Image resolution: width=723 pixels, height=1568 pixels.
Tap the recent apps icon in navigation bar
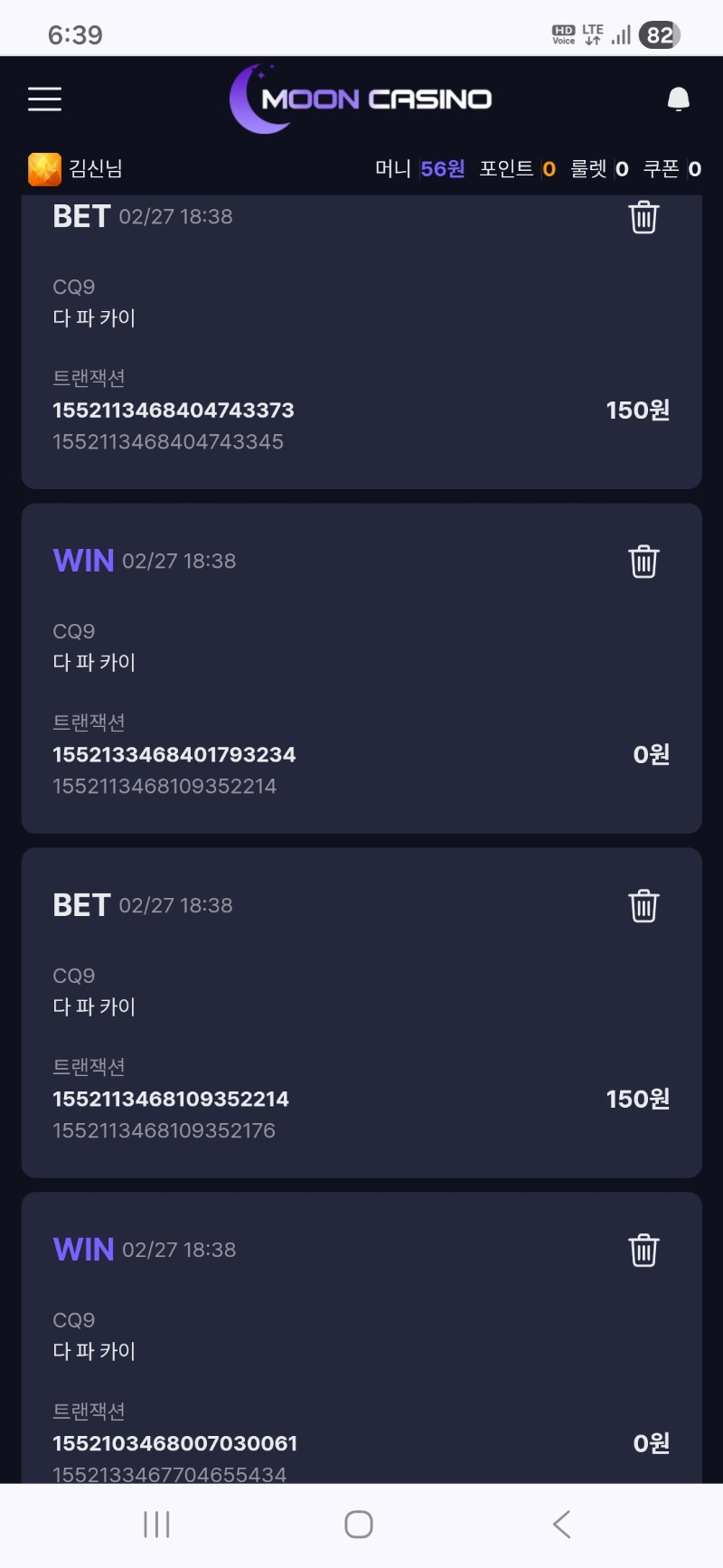pyautogui.click(x=156, y=1523)
